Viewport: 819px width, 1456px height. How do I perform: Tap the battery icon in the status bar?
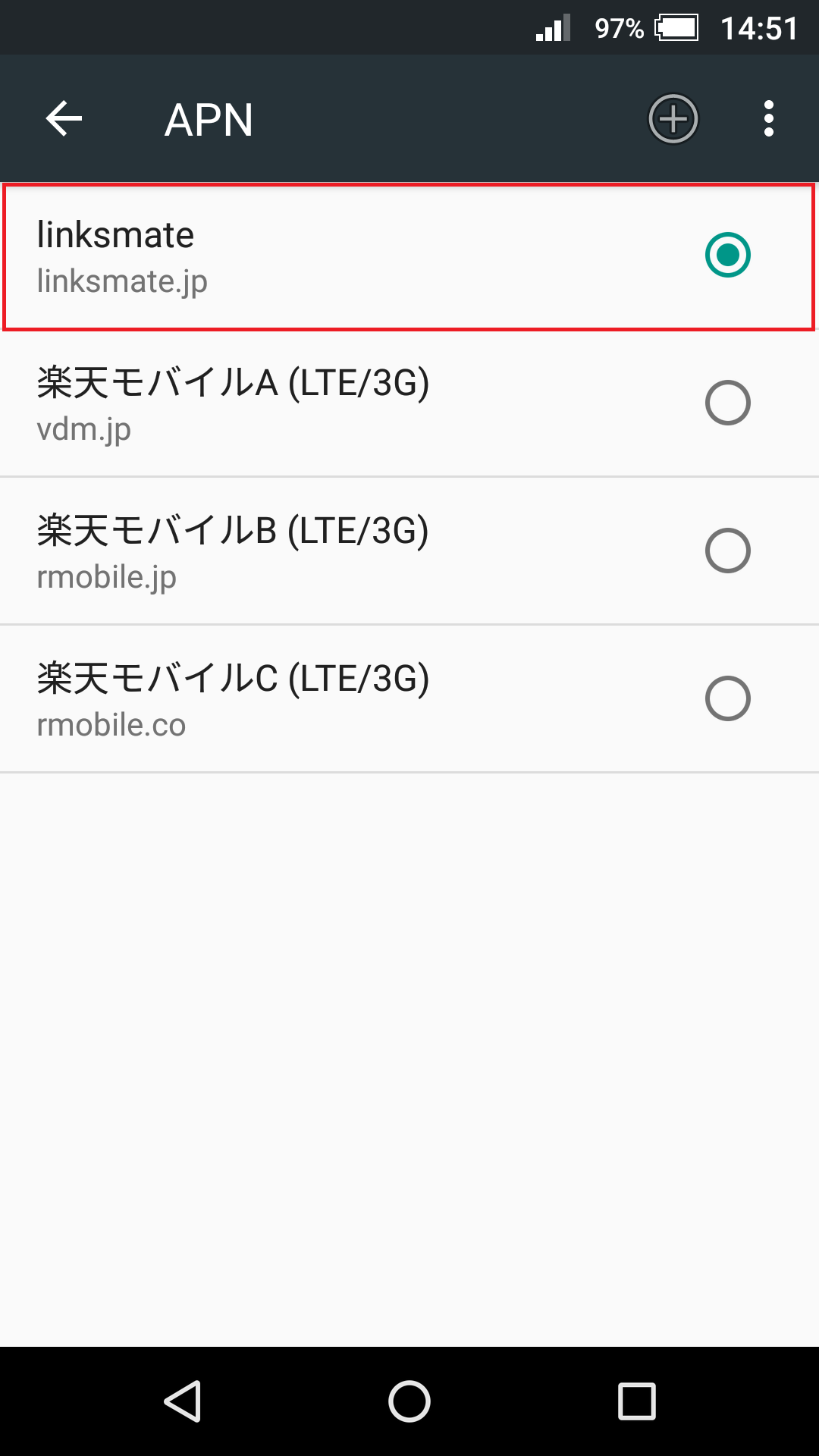[x=679, y=28]
